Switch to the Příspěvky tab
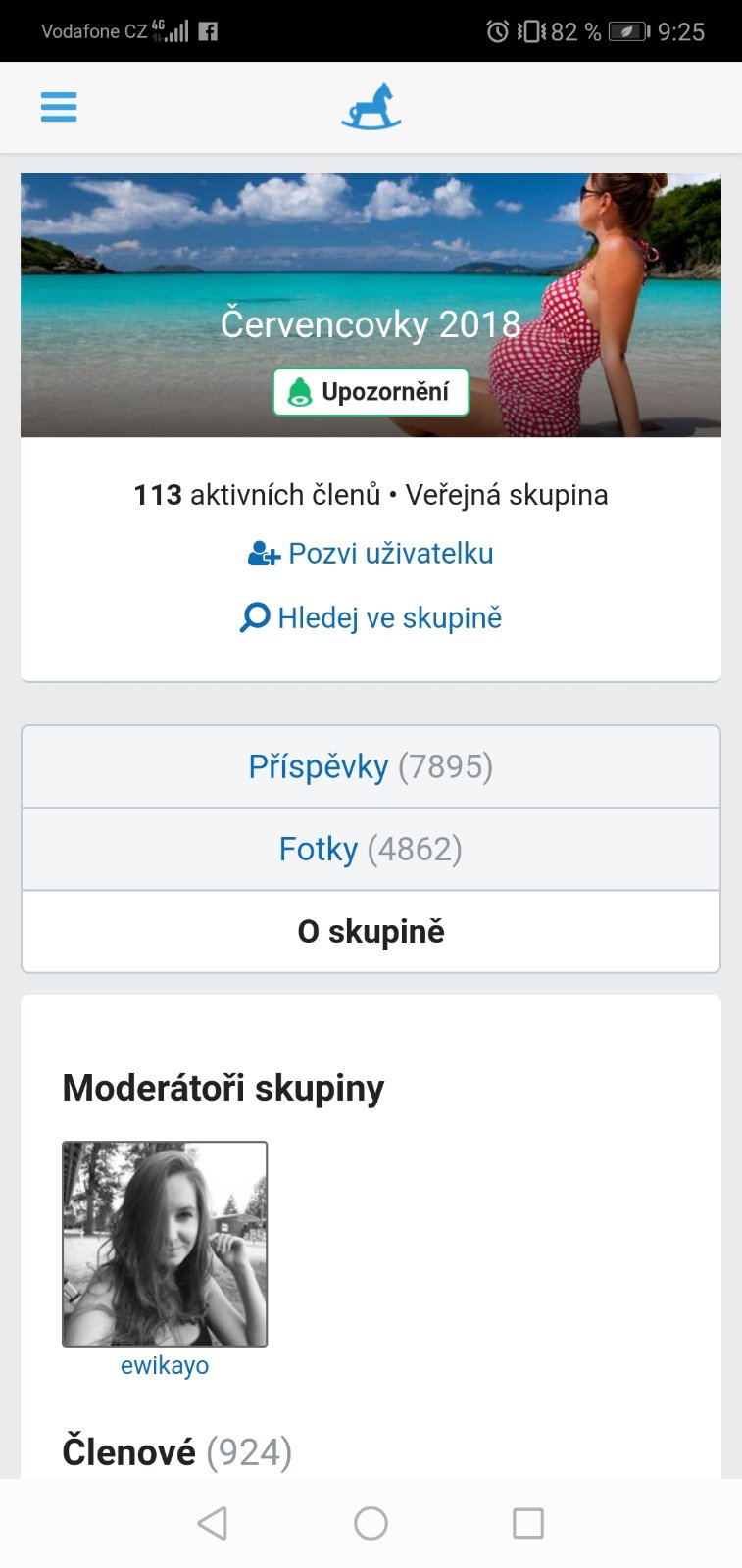This screenshot has width=742, height=1568. pyautogui.click(x=371, y=766)
